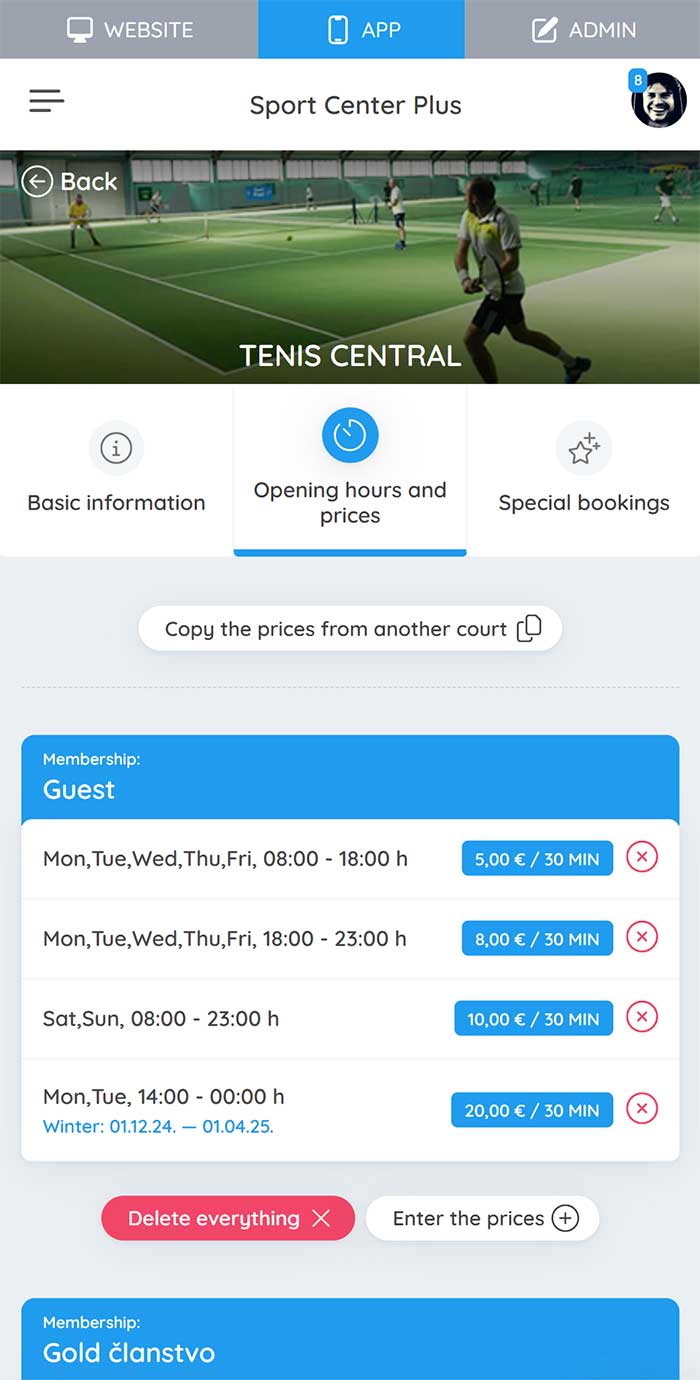
Task: Go back from Tenis Central
Action: point(70,181)
